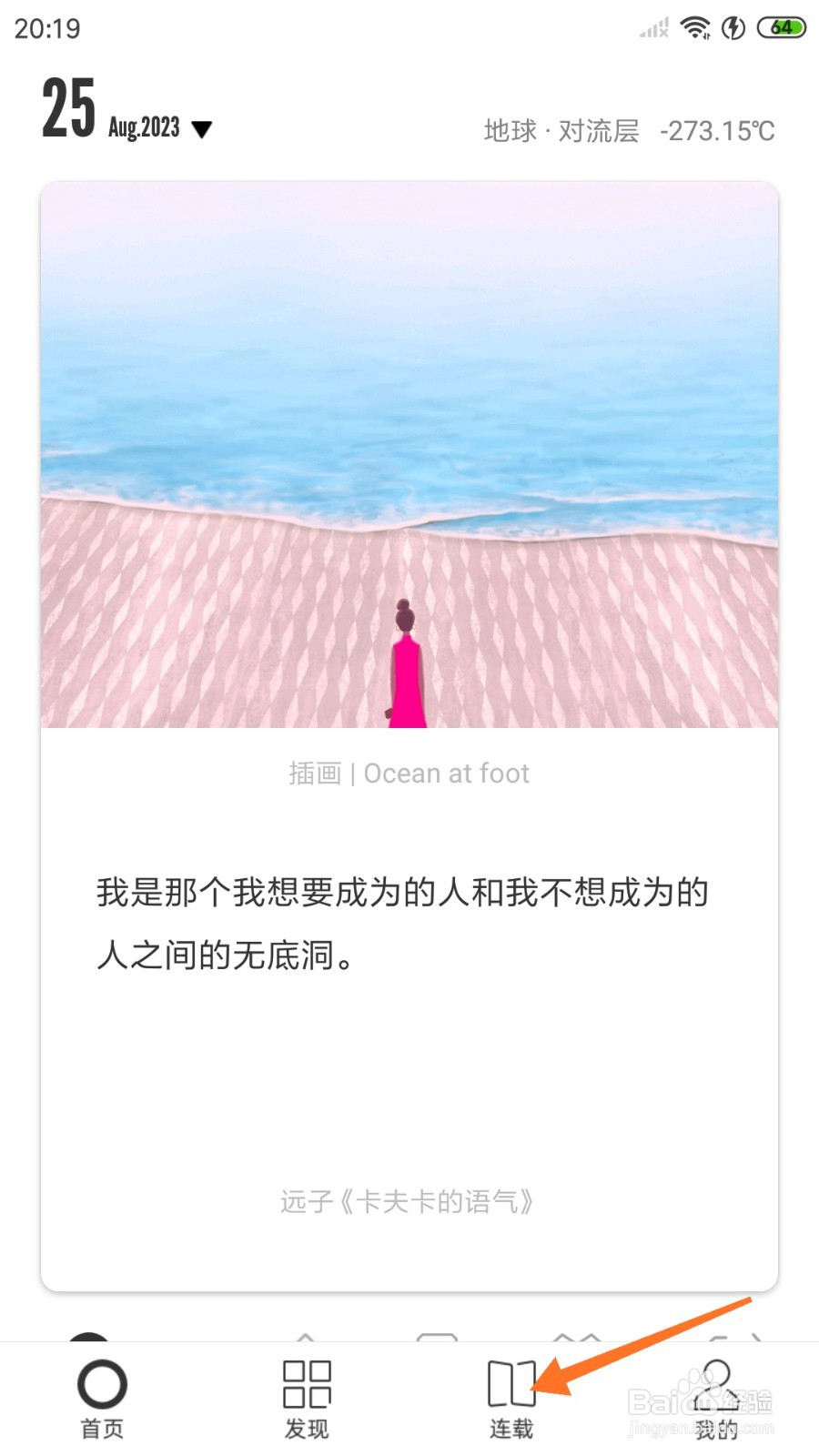Tap the battery indicator showing 64
The width and height of the screenshot is (819, 1456).
tap(781, 28)
